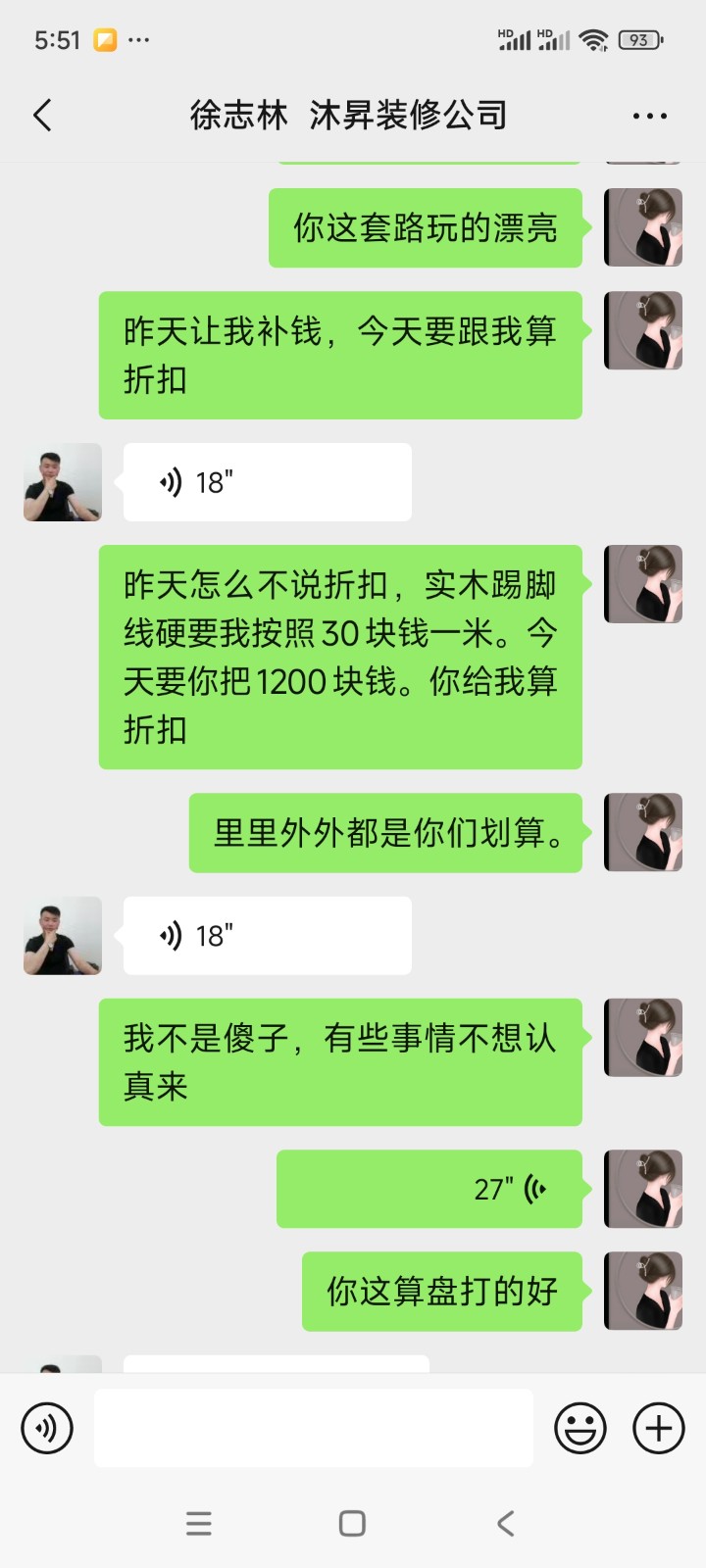This screenshot has height=1568, width=706.
Task: Open own profile beside 你这算盘打的好
Action: (x=643, y=1291)
